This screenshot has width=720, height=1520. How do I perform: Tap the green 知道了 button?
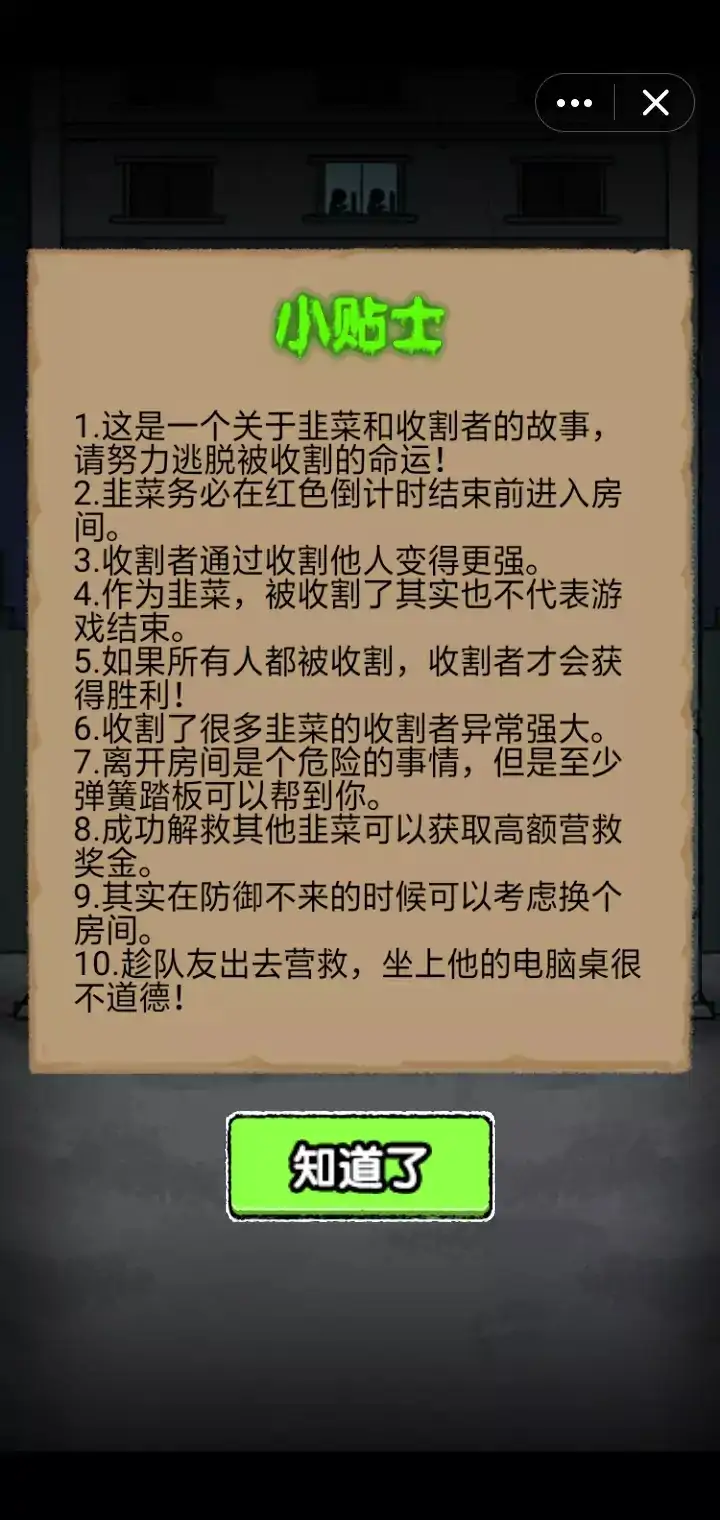pos(360,1166)
